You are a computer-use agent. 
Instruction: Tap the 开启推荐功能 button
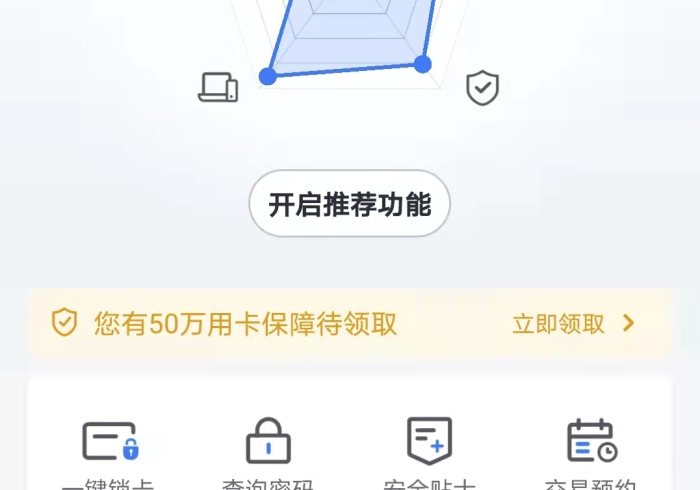(x=349, y=204)
